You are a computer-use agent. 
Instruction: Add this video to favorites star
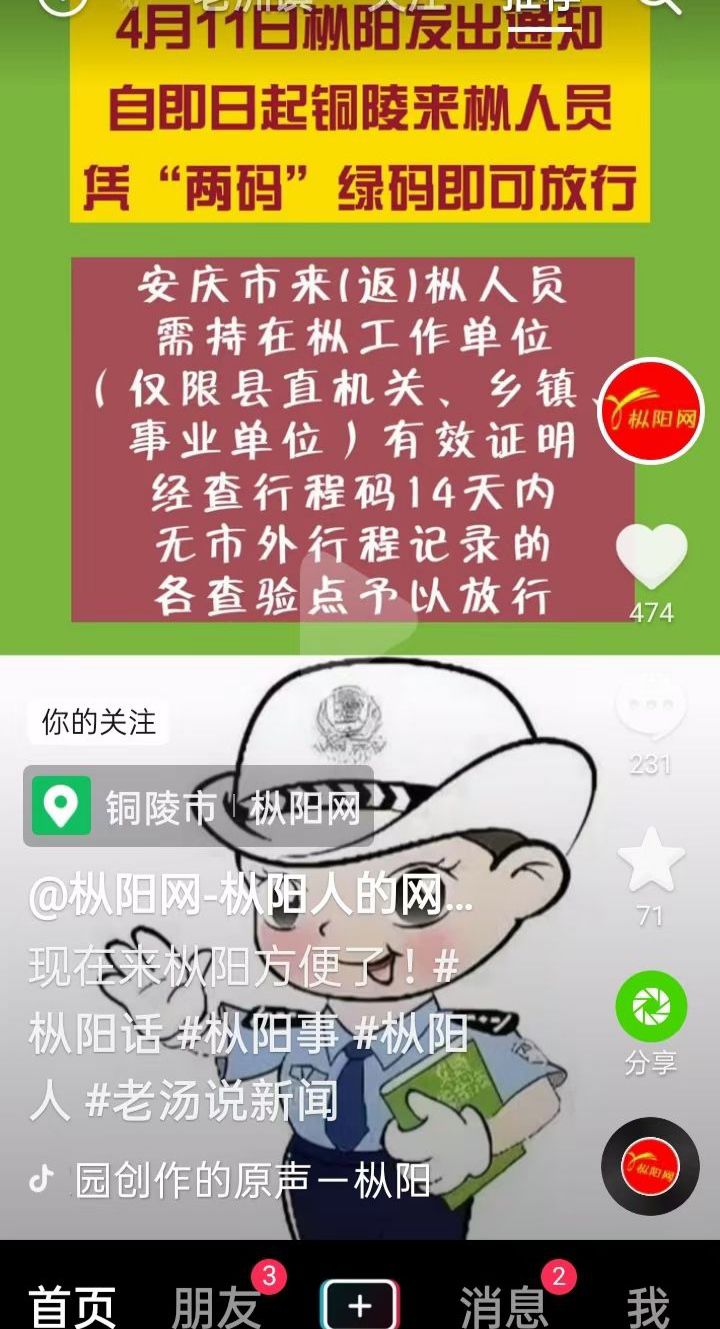[651, 860]
